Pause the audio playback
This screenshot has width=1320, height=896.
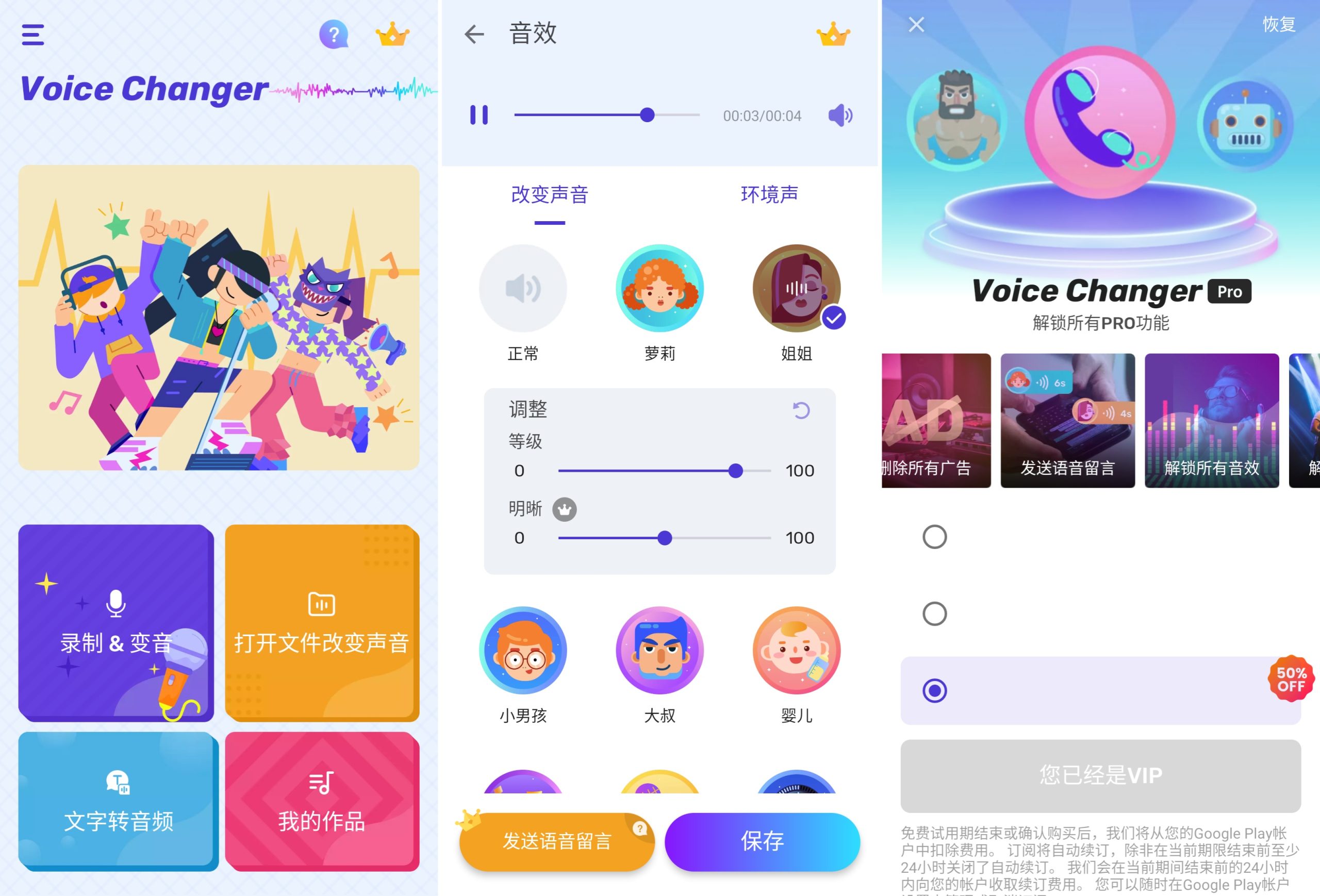pyautogui.click(x=479, y=115)
